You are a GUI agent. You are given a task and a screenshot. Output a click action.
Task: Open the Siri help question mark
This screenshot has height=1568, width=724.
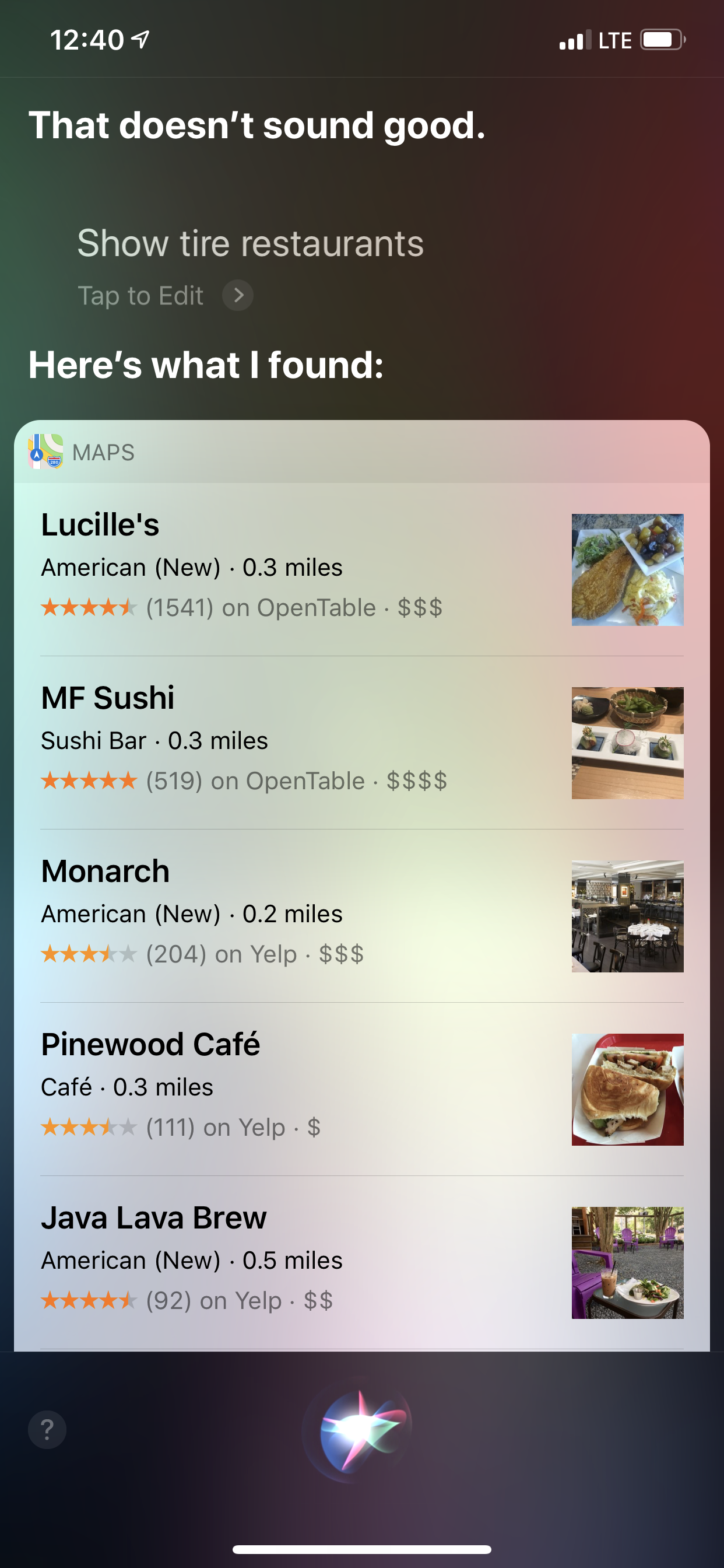pos(47,1430)
